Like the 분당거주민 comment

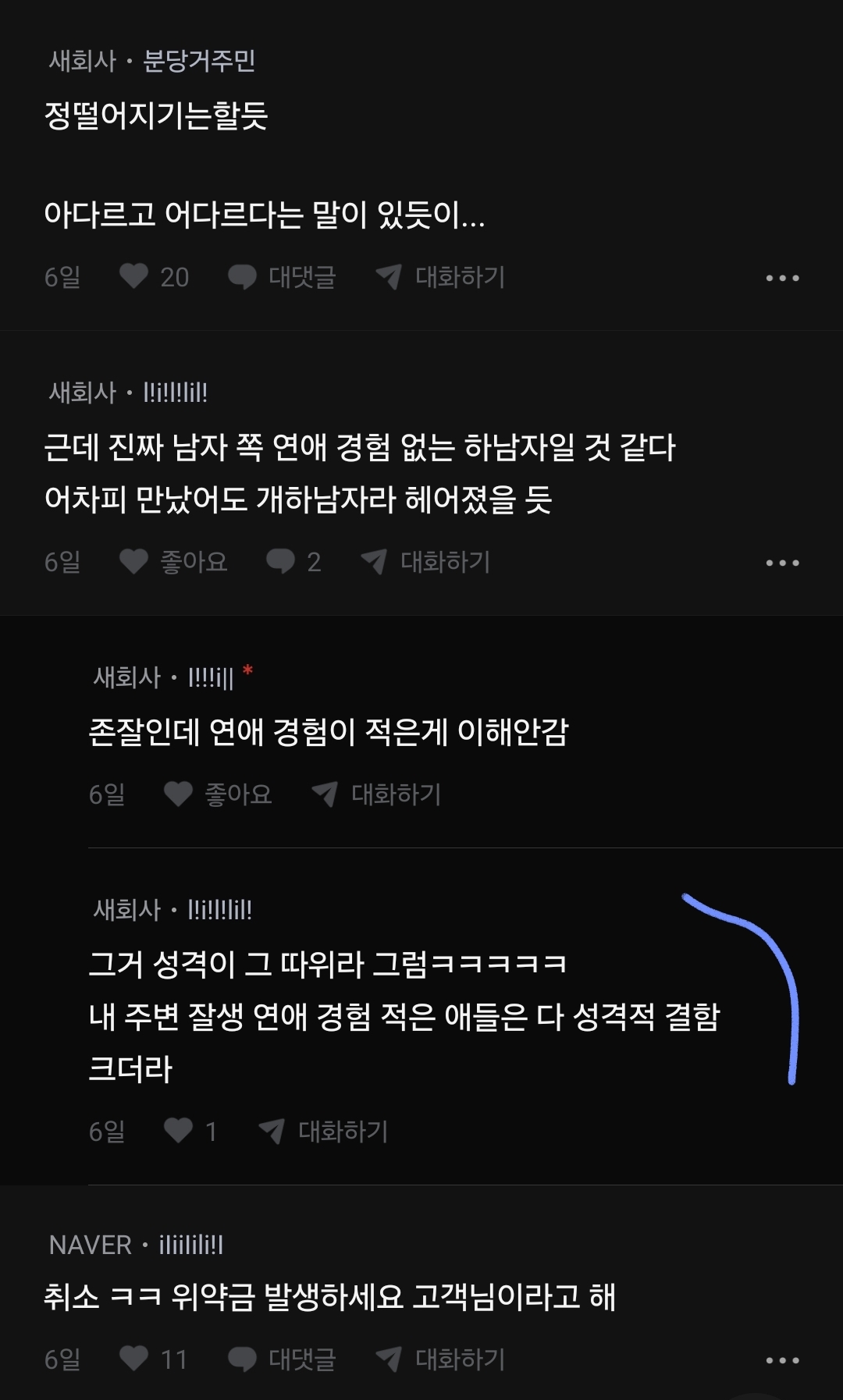pos(134,276)
